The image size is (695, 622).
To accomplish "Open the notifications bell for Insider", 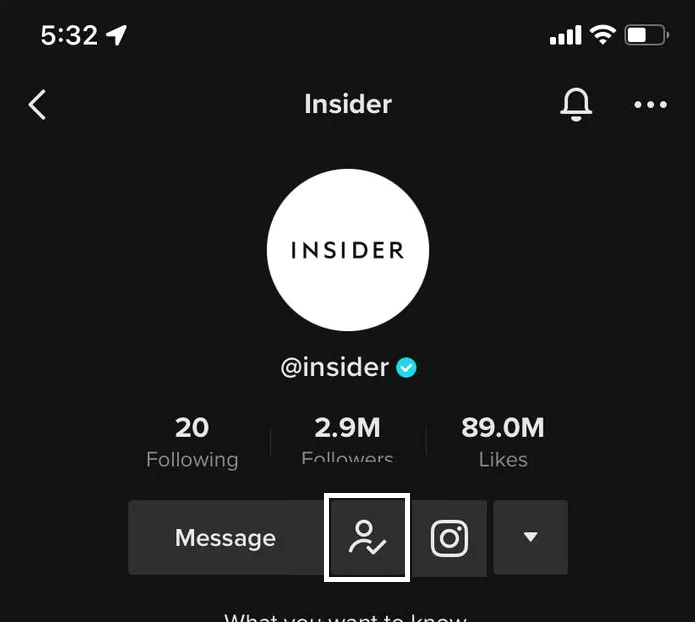I will [575, 104].
